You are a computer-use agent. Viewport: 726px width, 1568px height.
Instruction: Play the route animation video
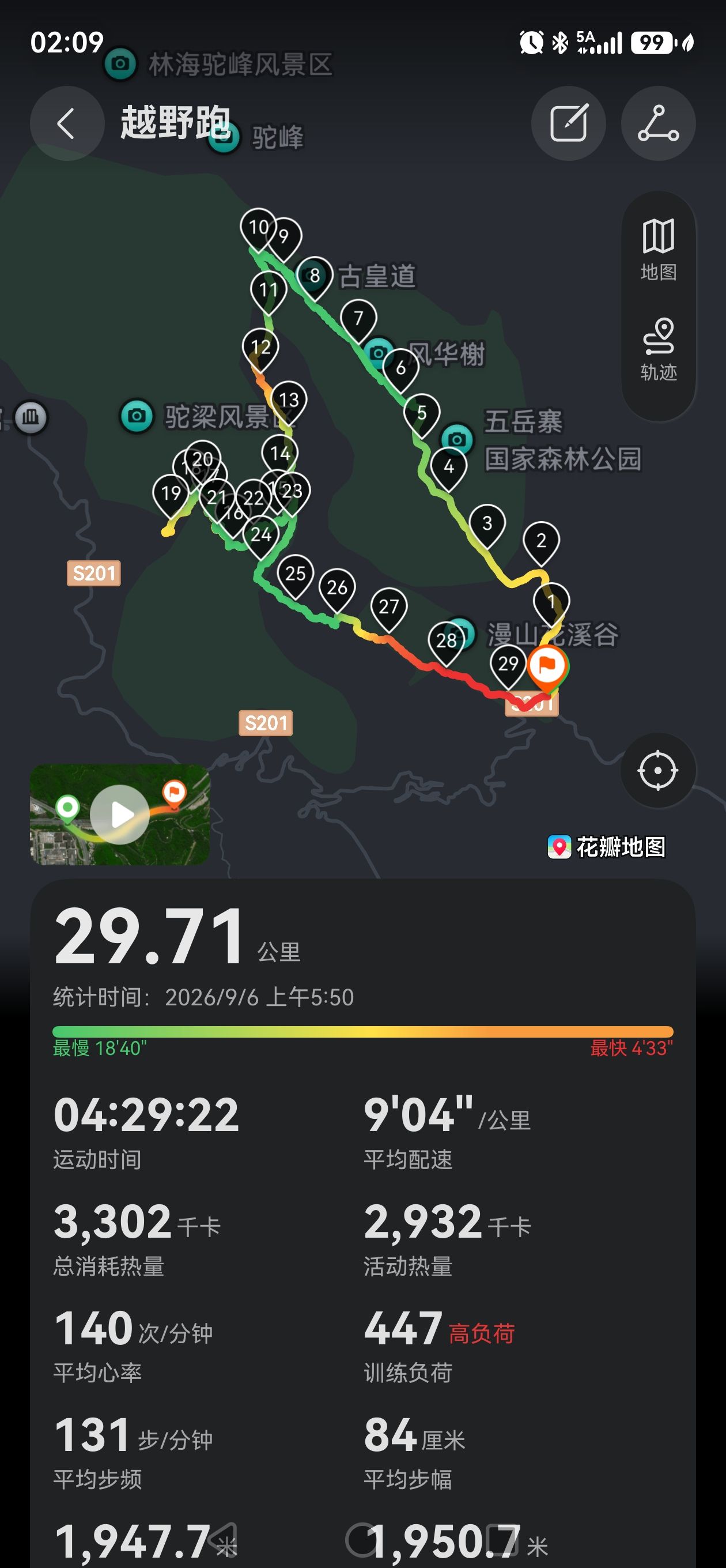(120, 815)
